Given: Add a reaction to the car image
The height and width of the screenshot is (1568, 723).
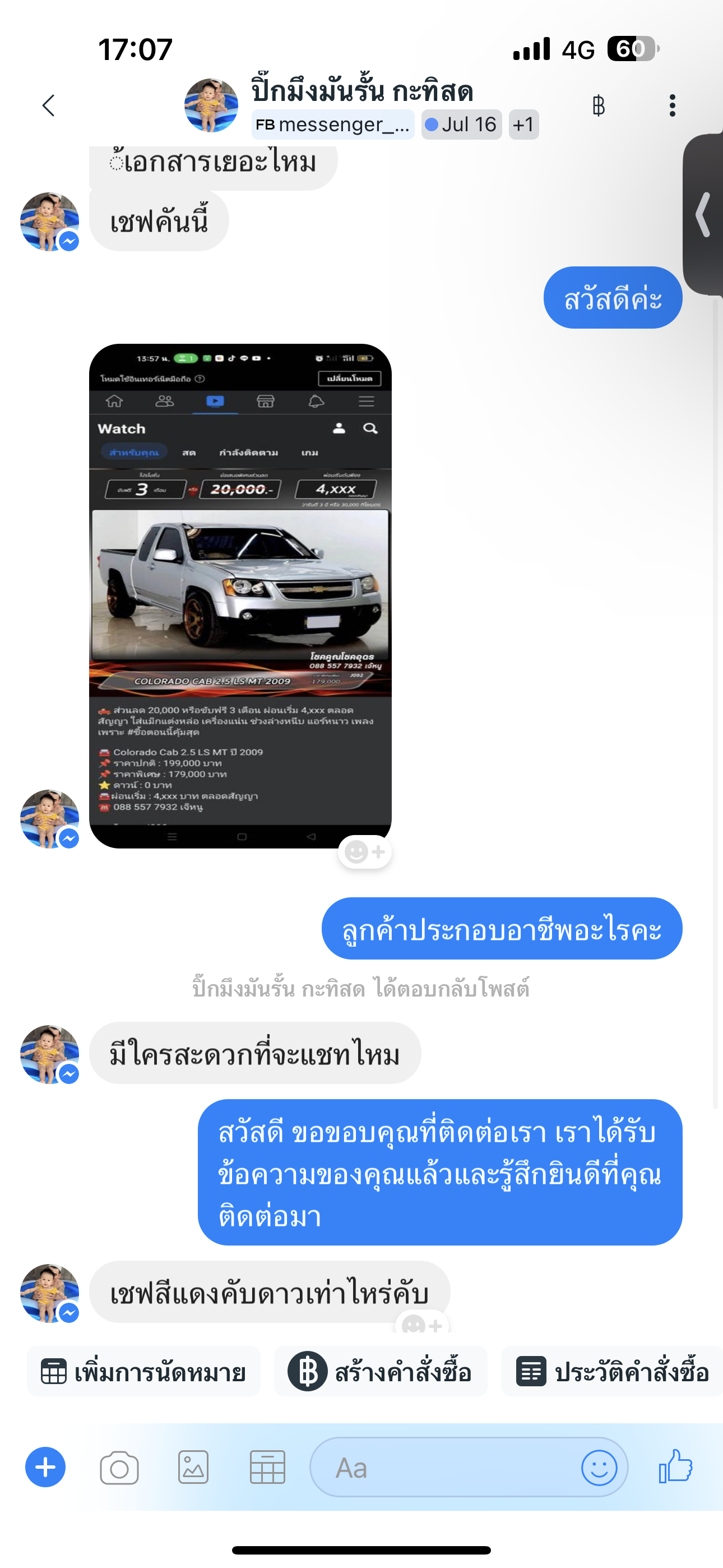Looking at the screenshot, I should pos(364,851).
